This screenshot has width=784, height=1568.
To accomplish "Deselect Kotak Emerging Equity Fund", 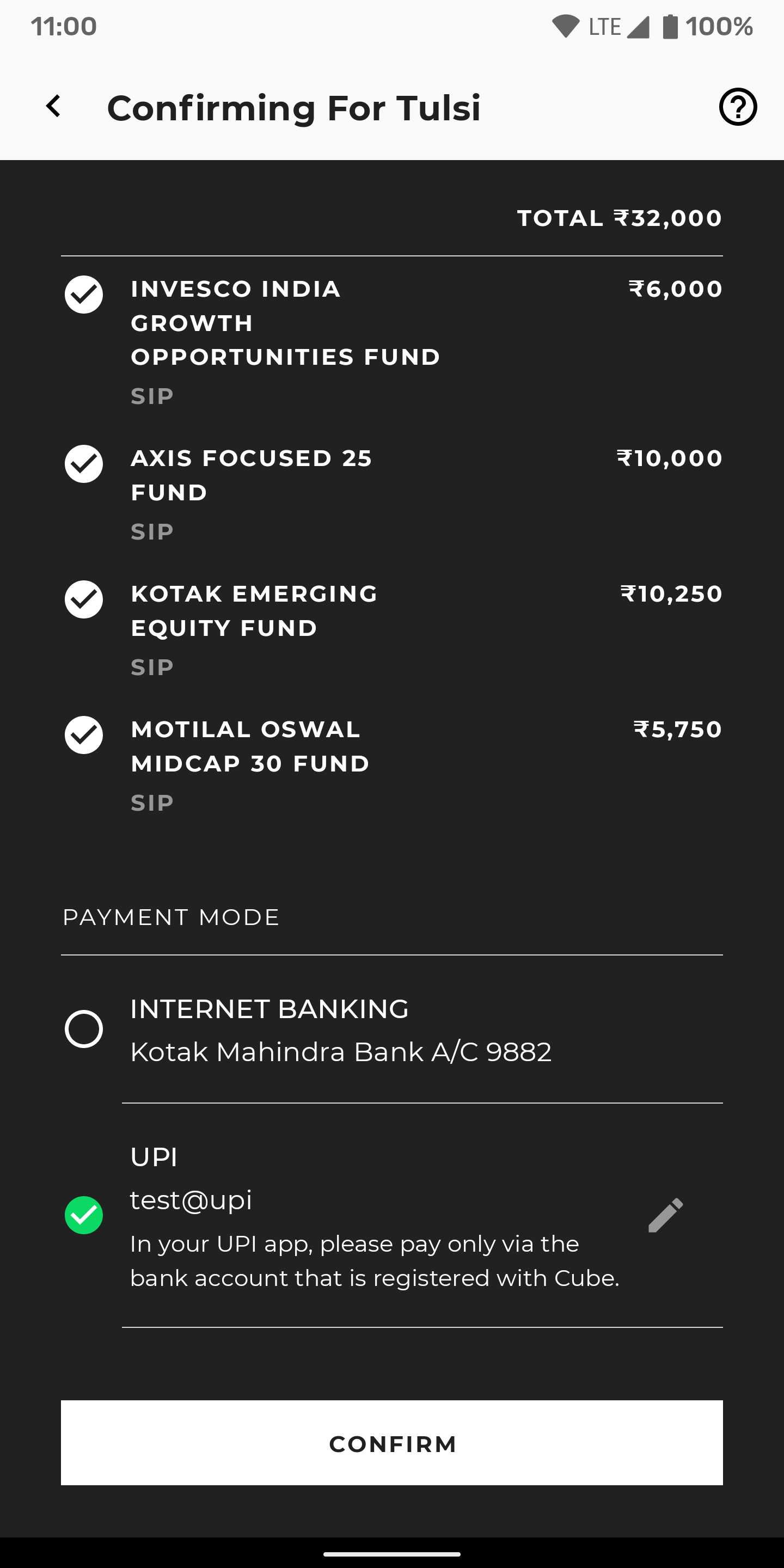I will pos(84,599).
